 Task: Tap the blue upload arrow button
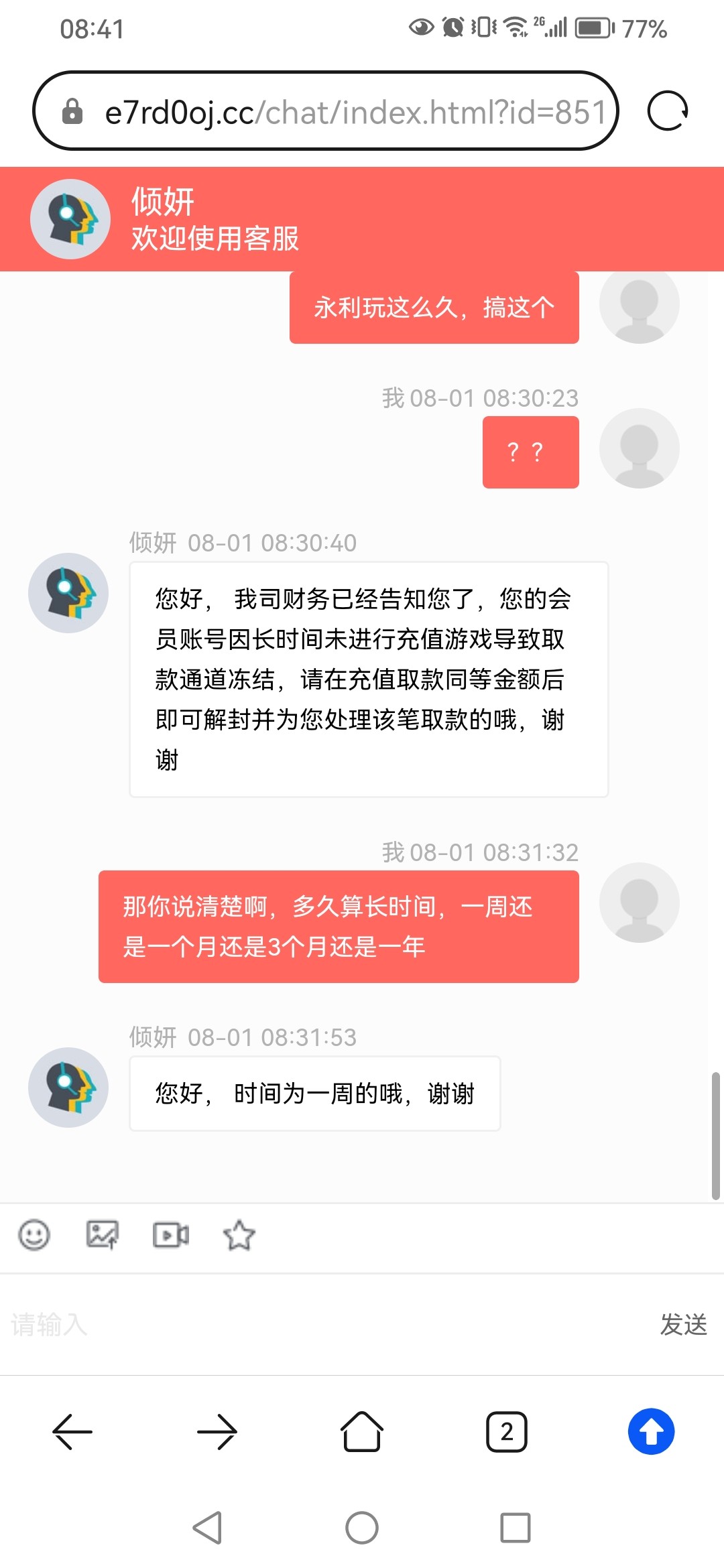[651, 1432]
